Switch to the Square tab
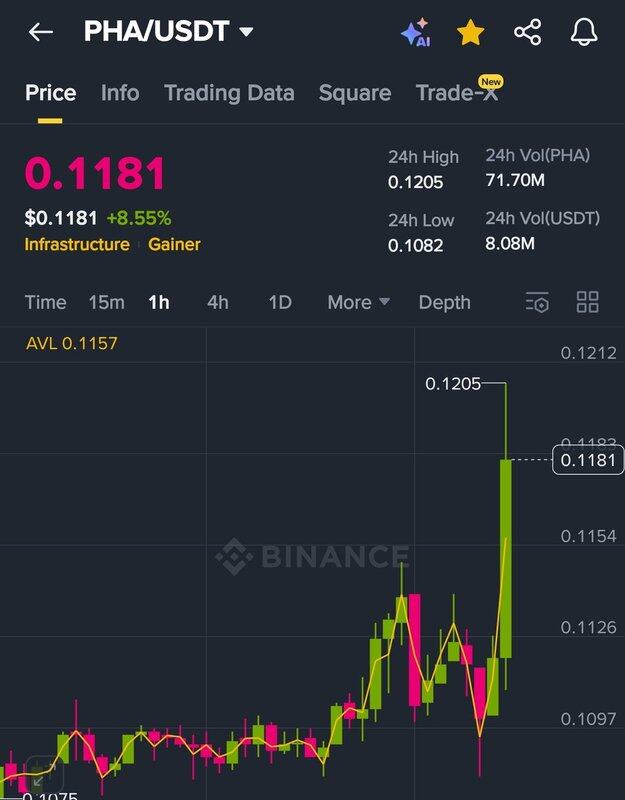Viewport: 625px width, 800px height. click(354, 93)
